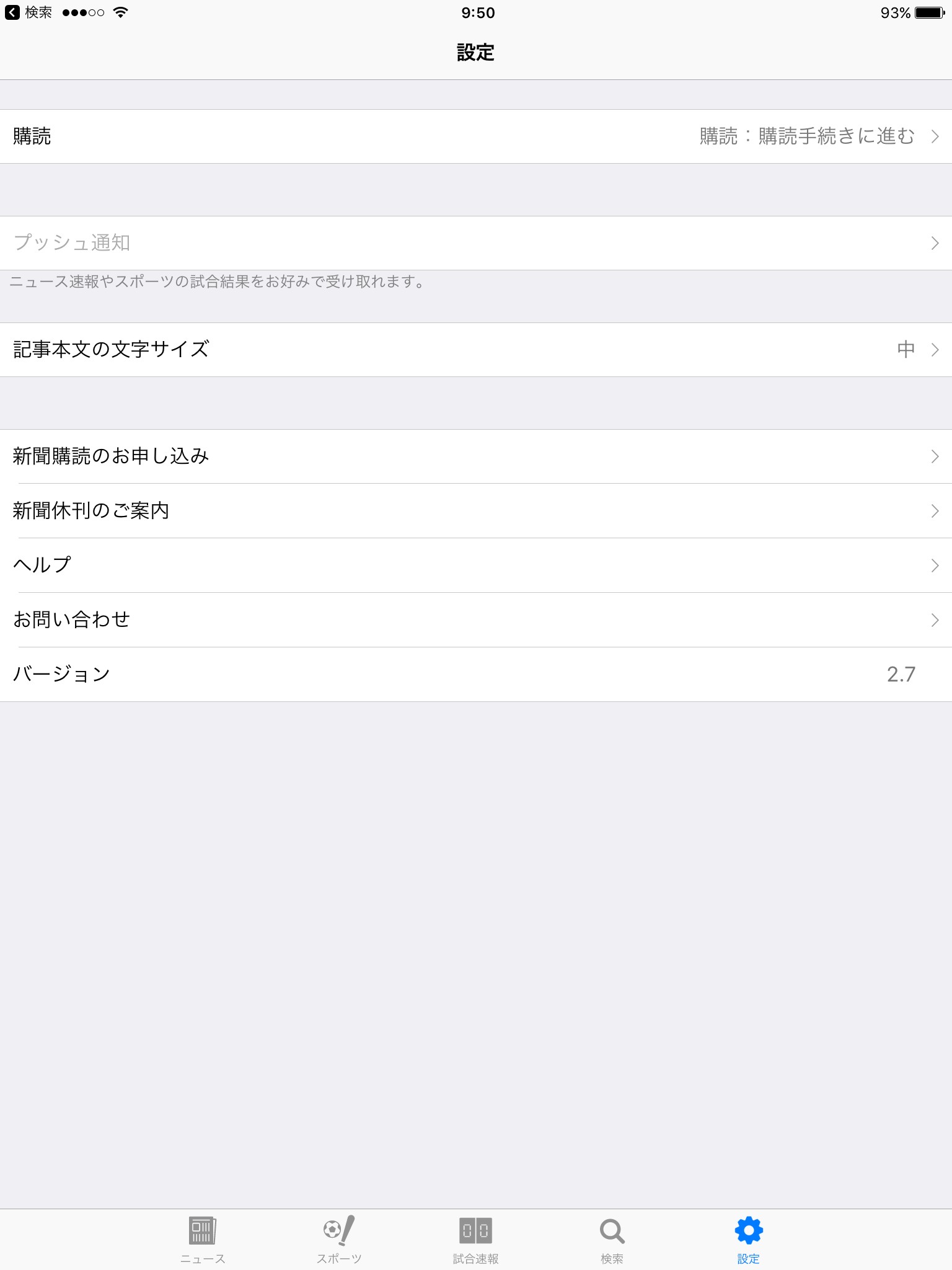Switch to the スポーツ tab
Image resolution: width=952 pixels, height=1270 pixels.
[x=339, y=1239]
